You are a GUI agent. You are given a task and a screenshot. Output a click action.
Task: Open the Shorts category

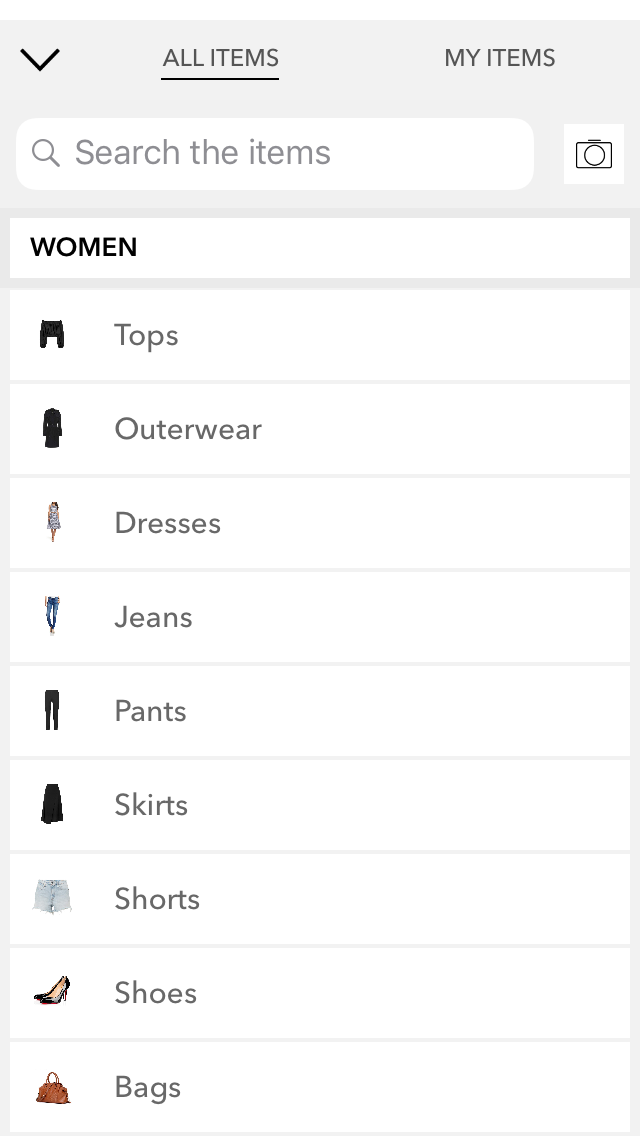tap(320, 899)
